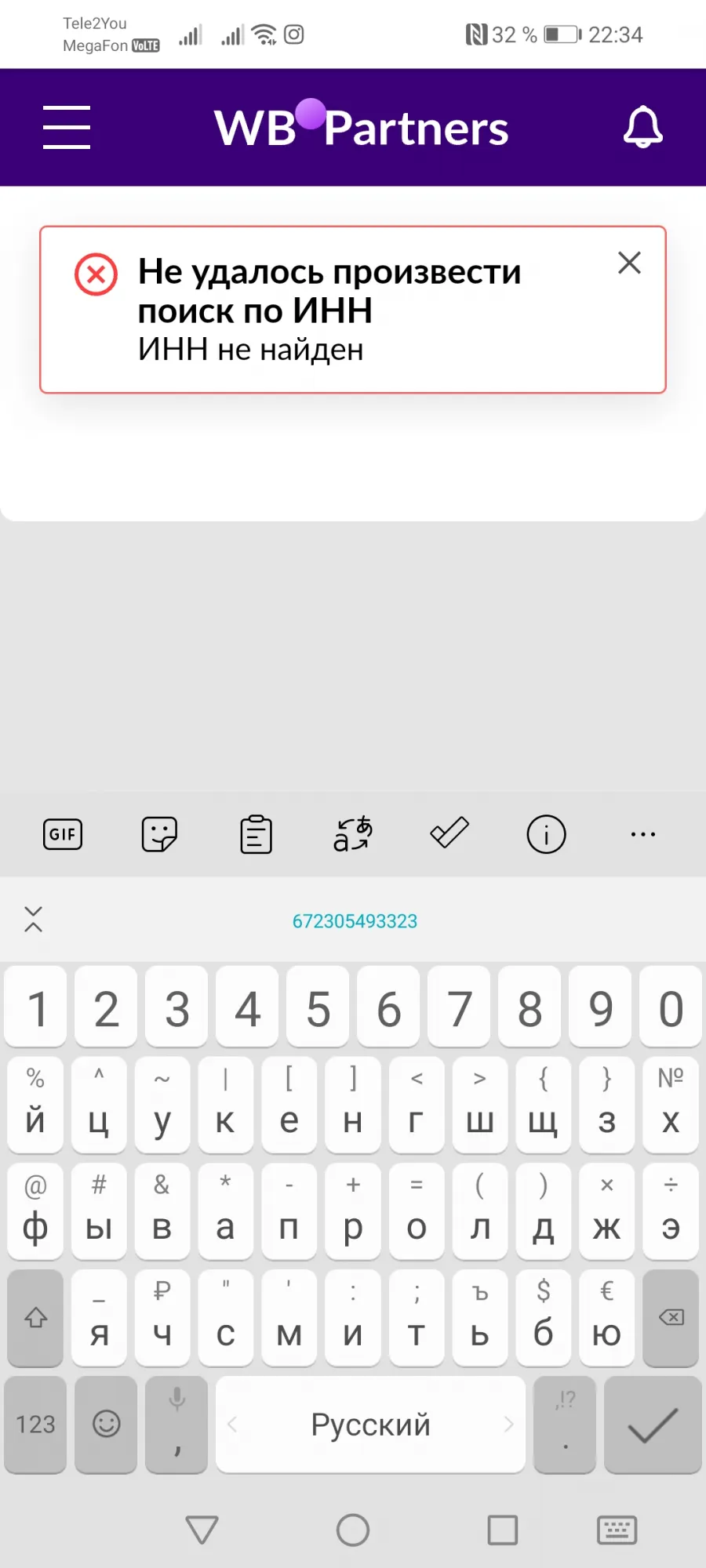
Task: Open the keyboard translate tool
Action: tap(352, 834)
